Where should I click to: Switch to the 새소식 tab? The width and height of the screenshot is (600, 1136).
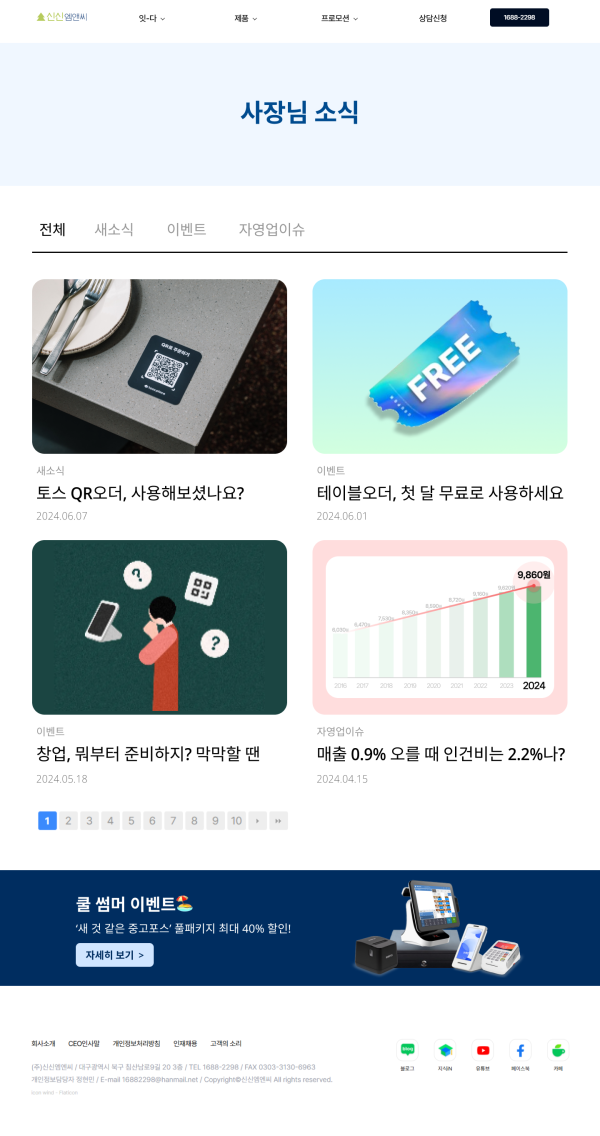click(x=114, y=229)
